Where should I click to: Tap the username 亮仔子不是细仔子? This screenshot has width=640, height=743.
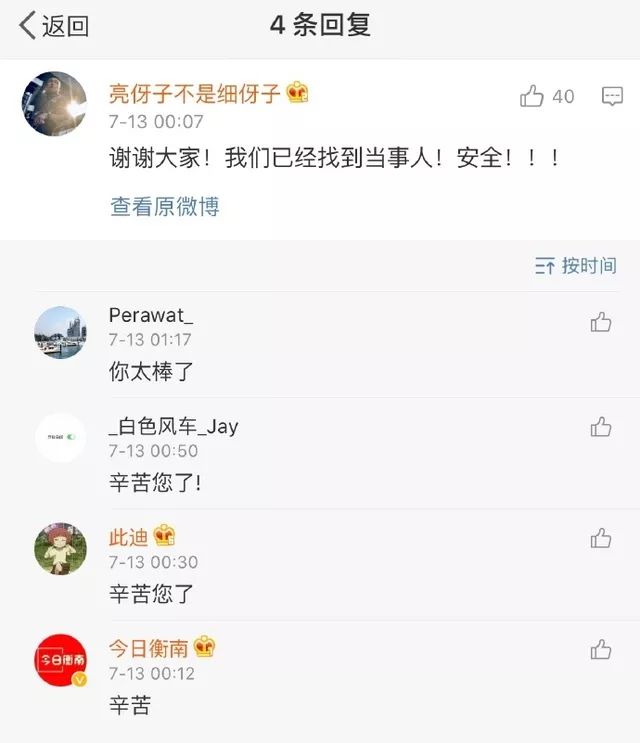tap(195, 93)
